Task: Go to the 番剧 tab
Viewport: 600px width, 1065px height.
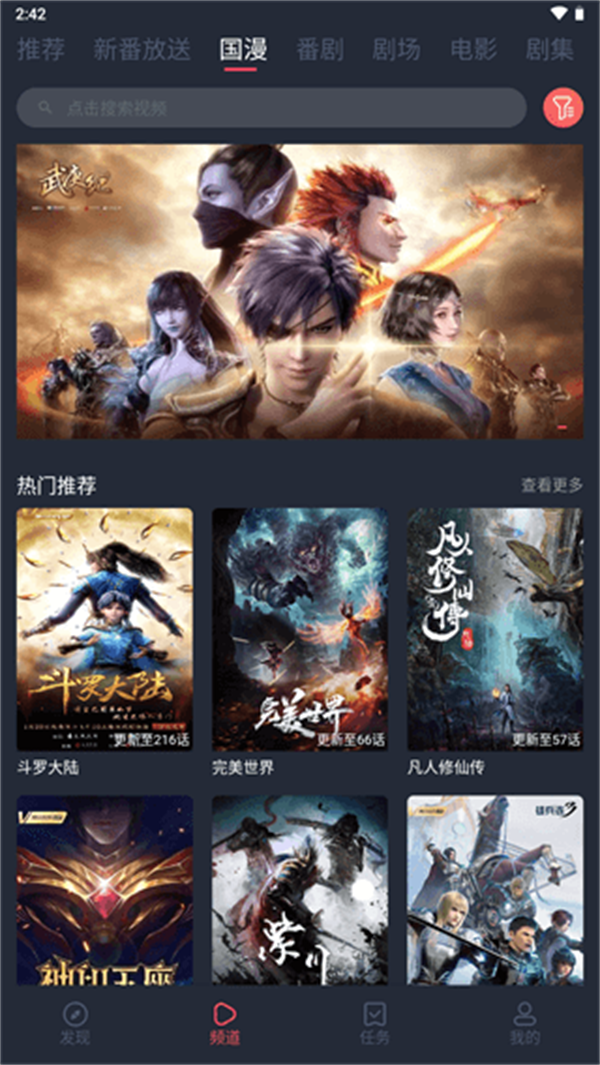Action: 320,49
